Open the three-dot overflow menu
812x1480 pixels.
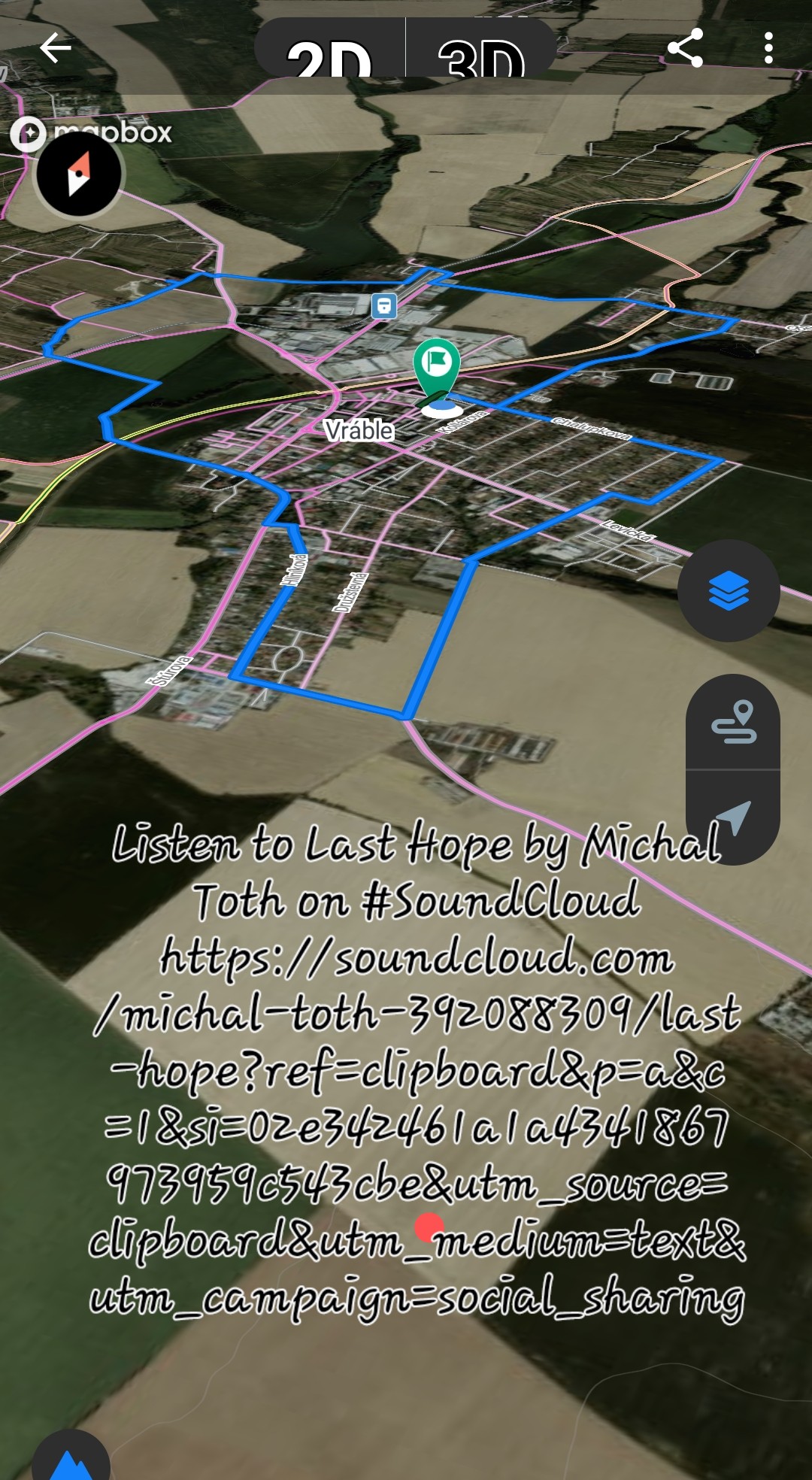click(x=768, y=48)
